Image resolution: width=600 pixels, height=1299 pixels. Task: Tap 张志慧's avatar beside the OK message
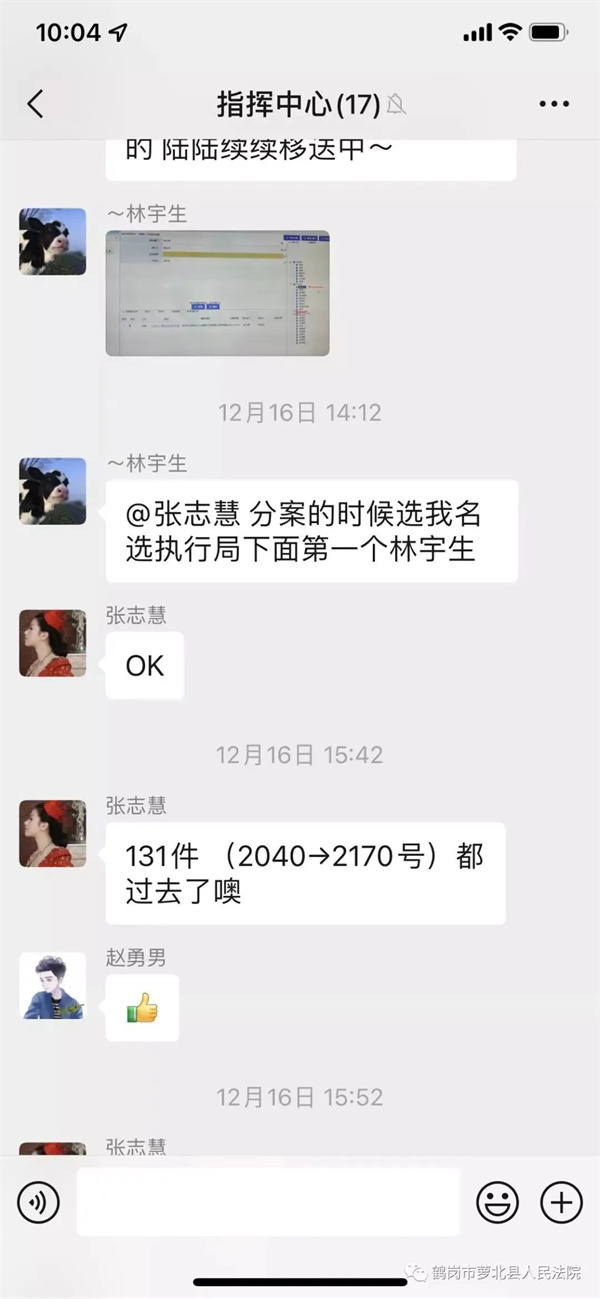tap(52, 643)
